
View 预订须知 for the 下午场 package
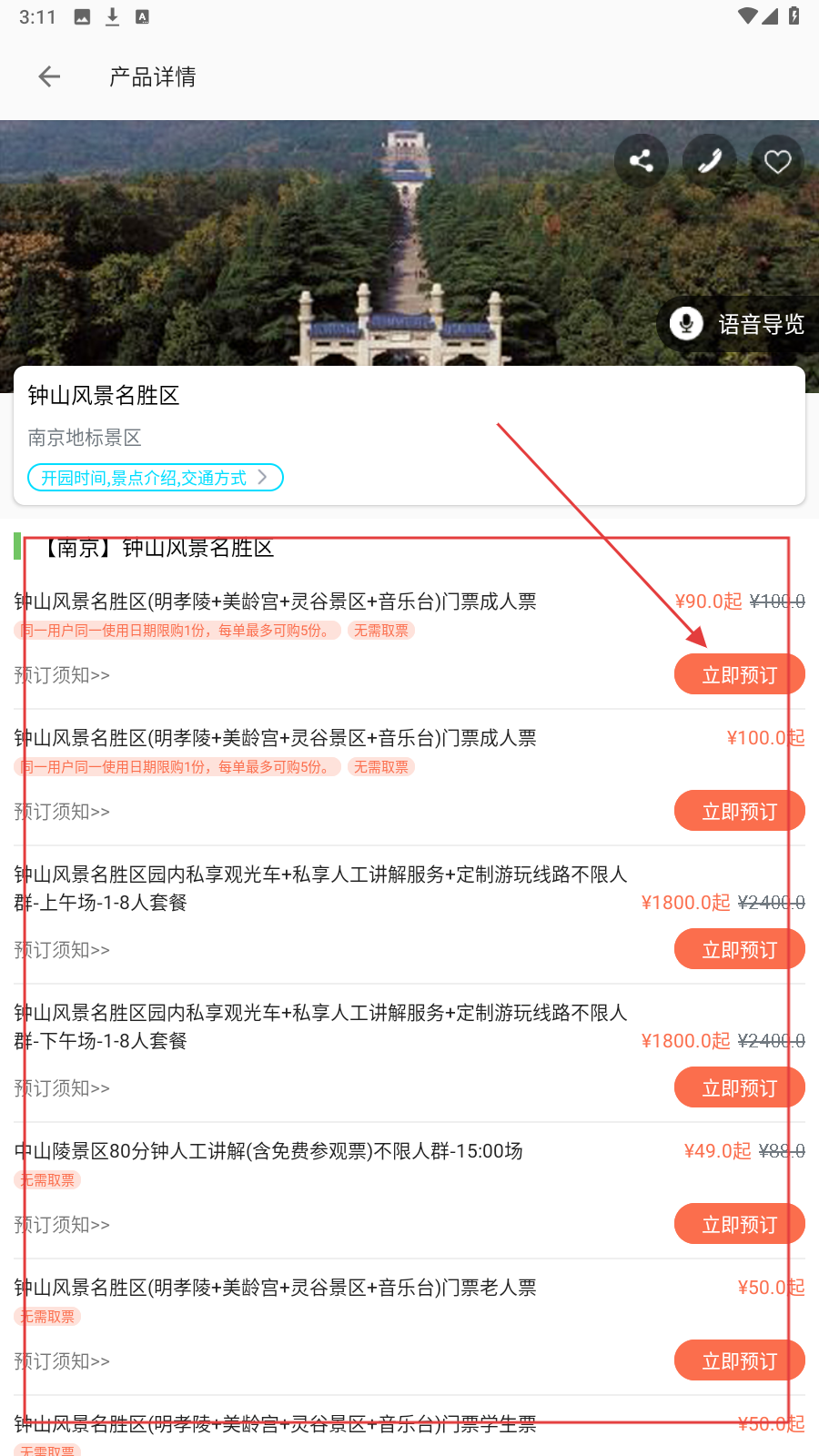tap(63, 1088)
